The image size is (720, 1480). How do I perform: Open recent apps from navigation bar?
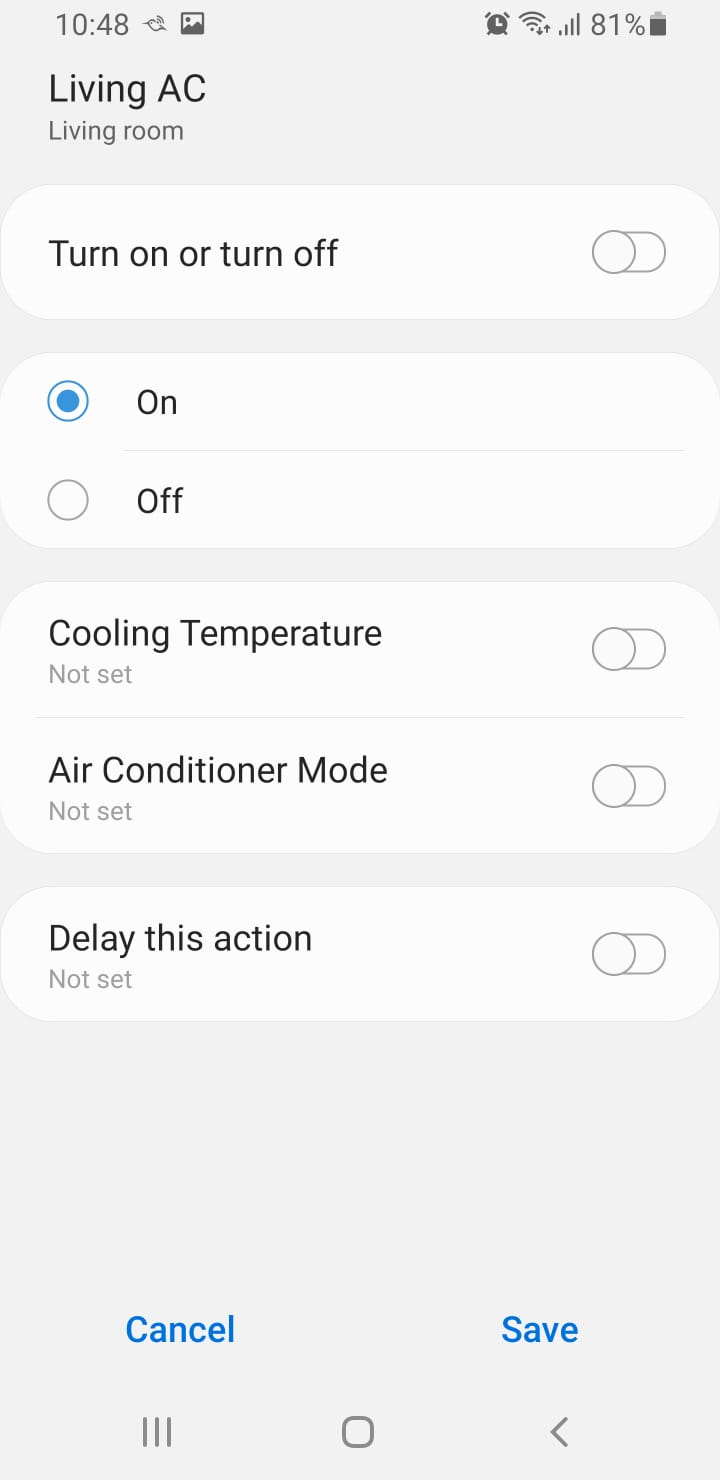point(157,1432)
